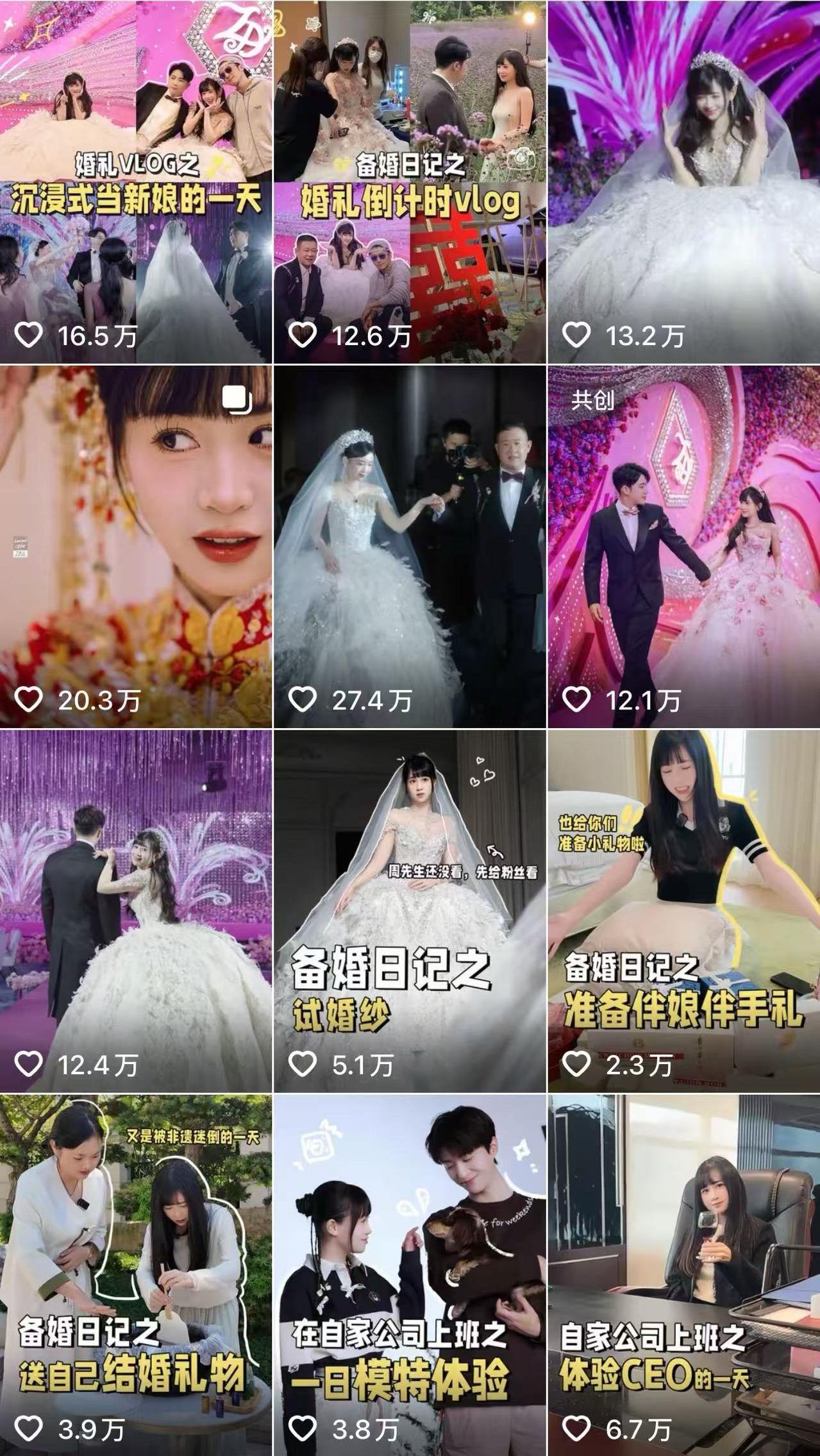Screen dimensions: 820x1456
Task: Open the 沉浸式当新娘的一天 wedding vlog video
Action: click(x=136, y=182)
